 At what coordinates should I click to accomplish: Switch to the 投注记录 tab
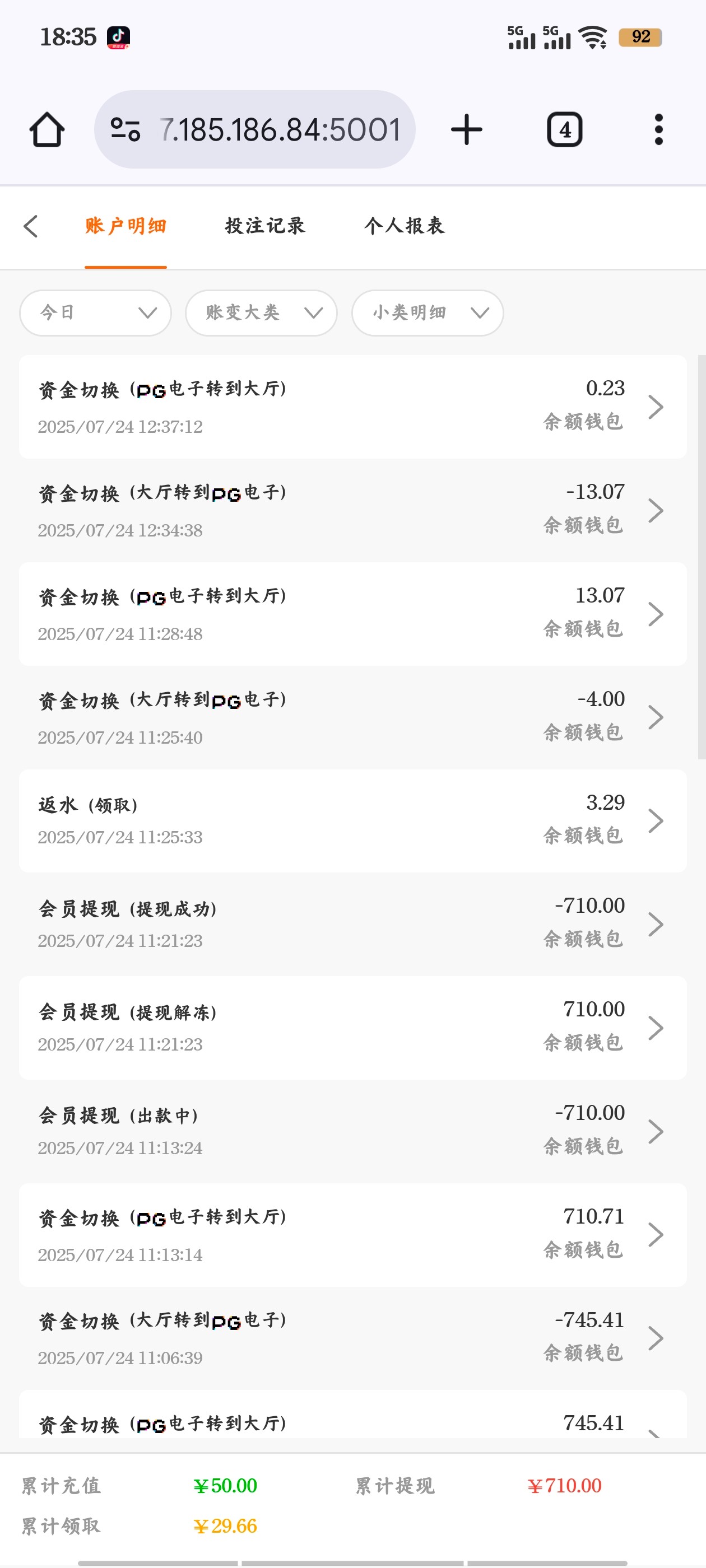(x=265, y=226)
